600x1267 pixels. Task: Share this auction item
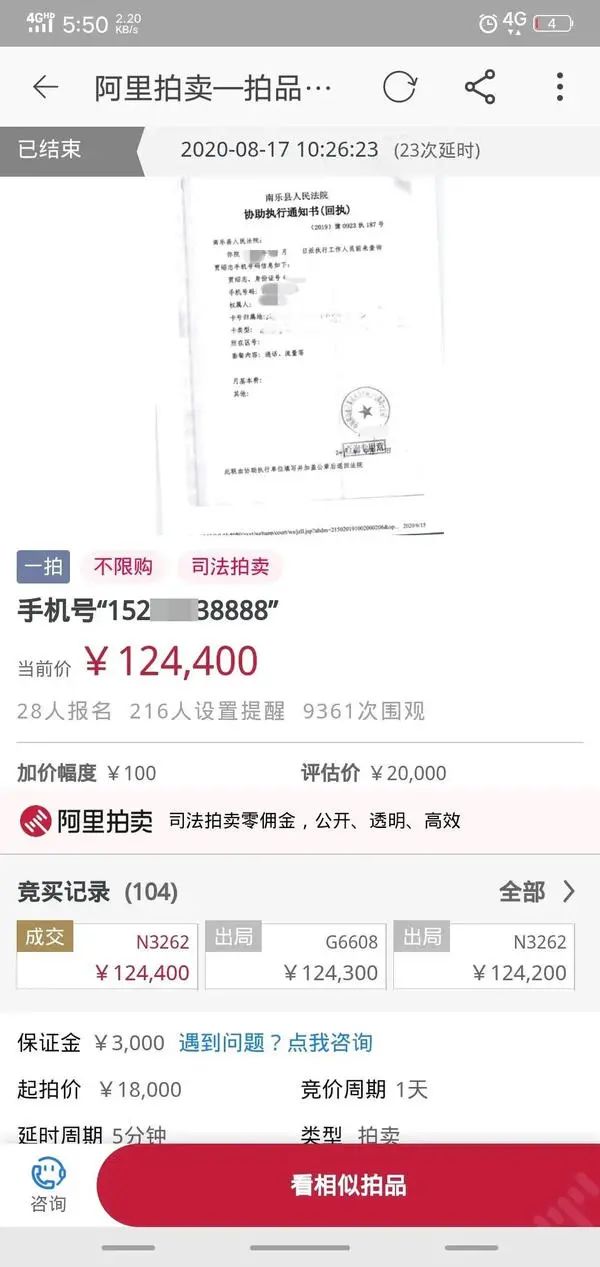click(480, 87)
